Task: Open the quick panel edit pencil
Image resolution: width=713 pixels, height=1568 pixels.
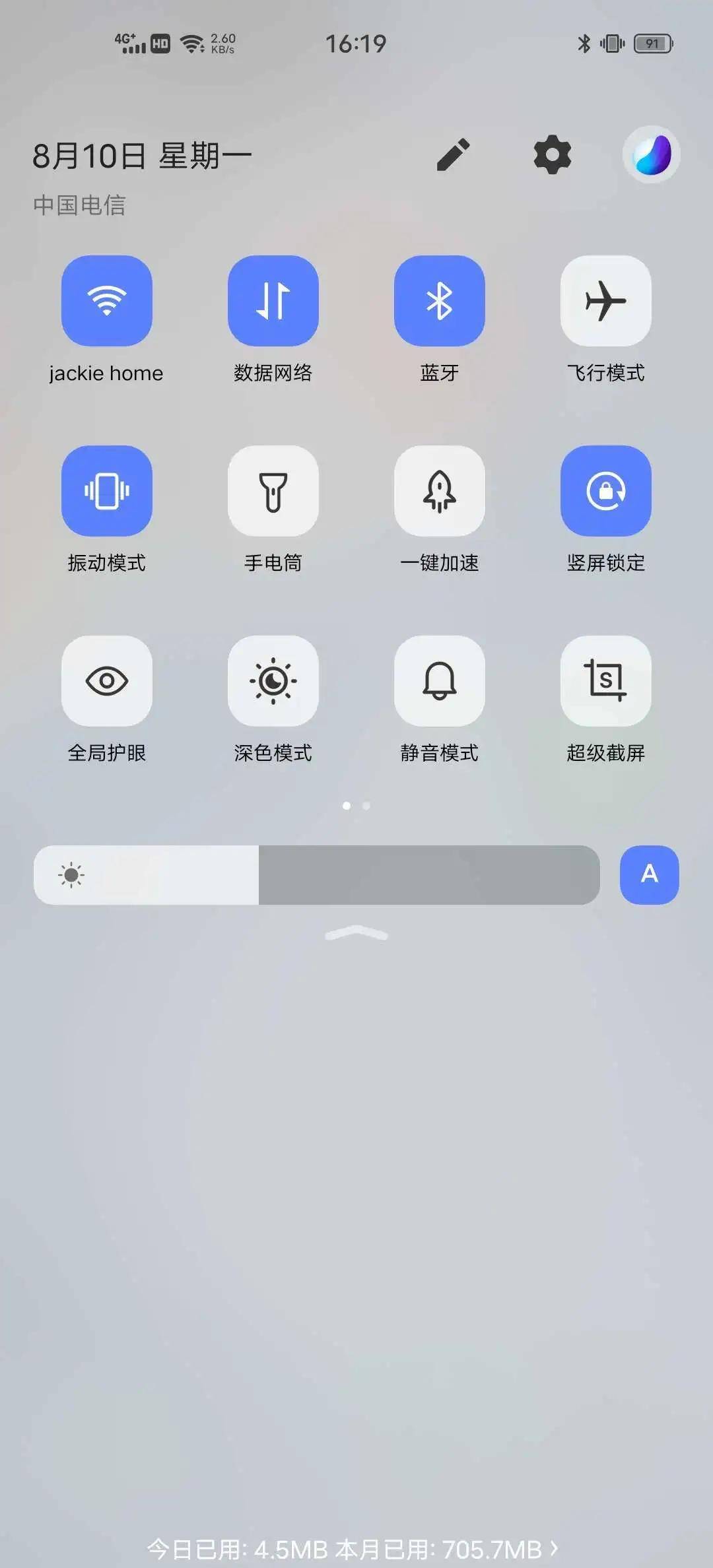Action: (x=452, y=154)
